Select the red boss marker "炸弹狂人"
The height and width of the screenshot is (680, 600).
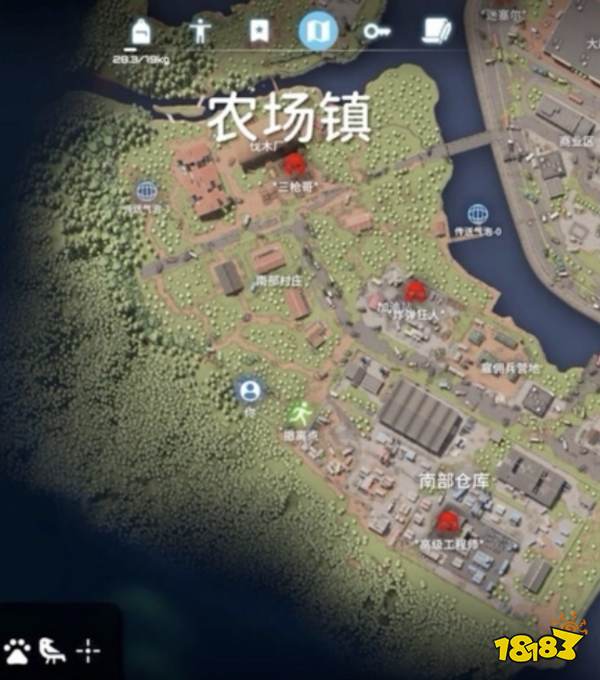pyautogui.click(x=414, y=292)
